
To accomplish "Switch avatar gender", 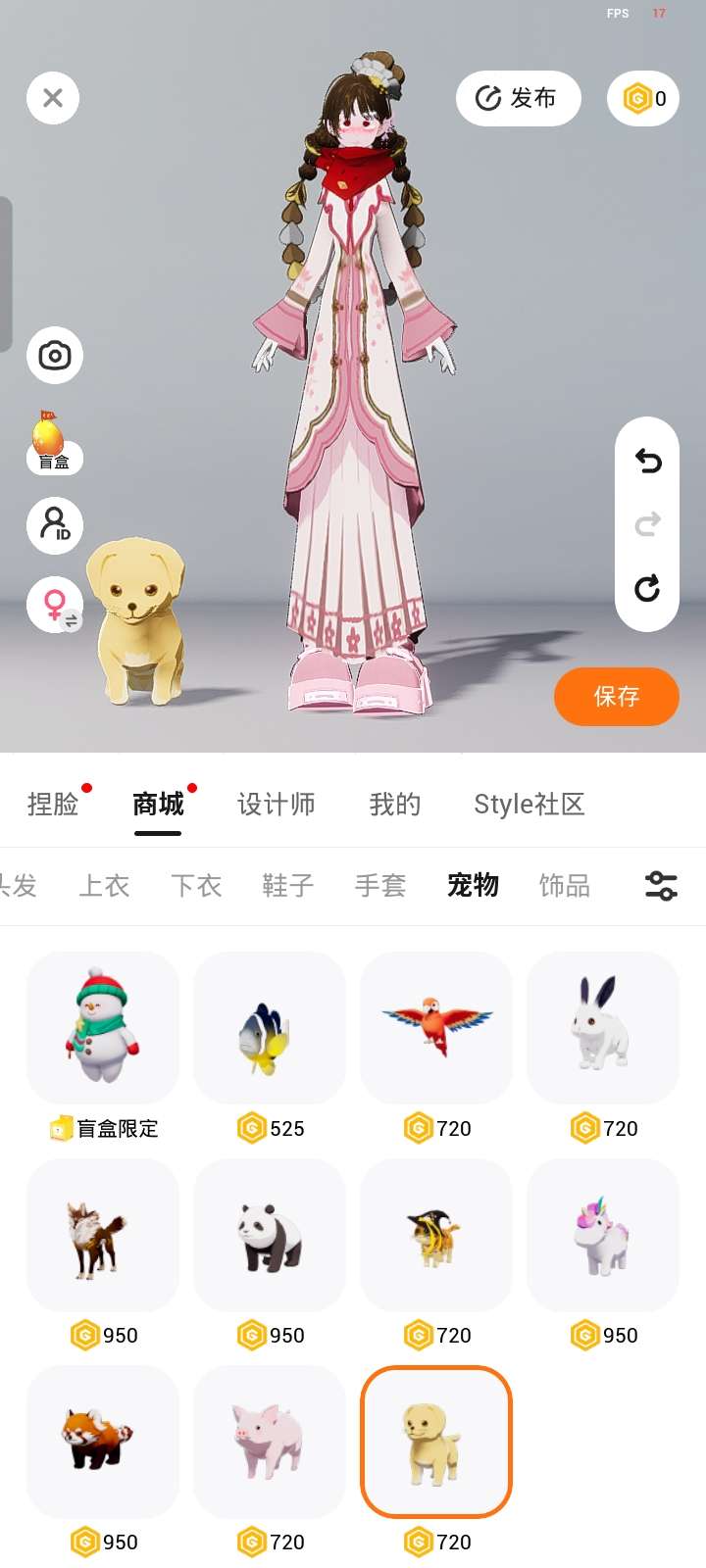I will coord(55,604).
